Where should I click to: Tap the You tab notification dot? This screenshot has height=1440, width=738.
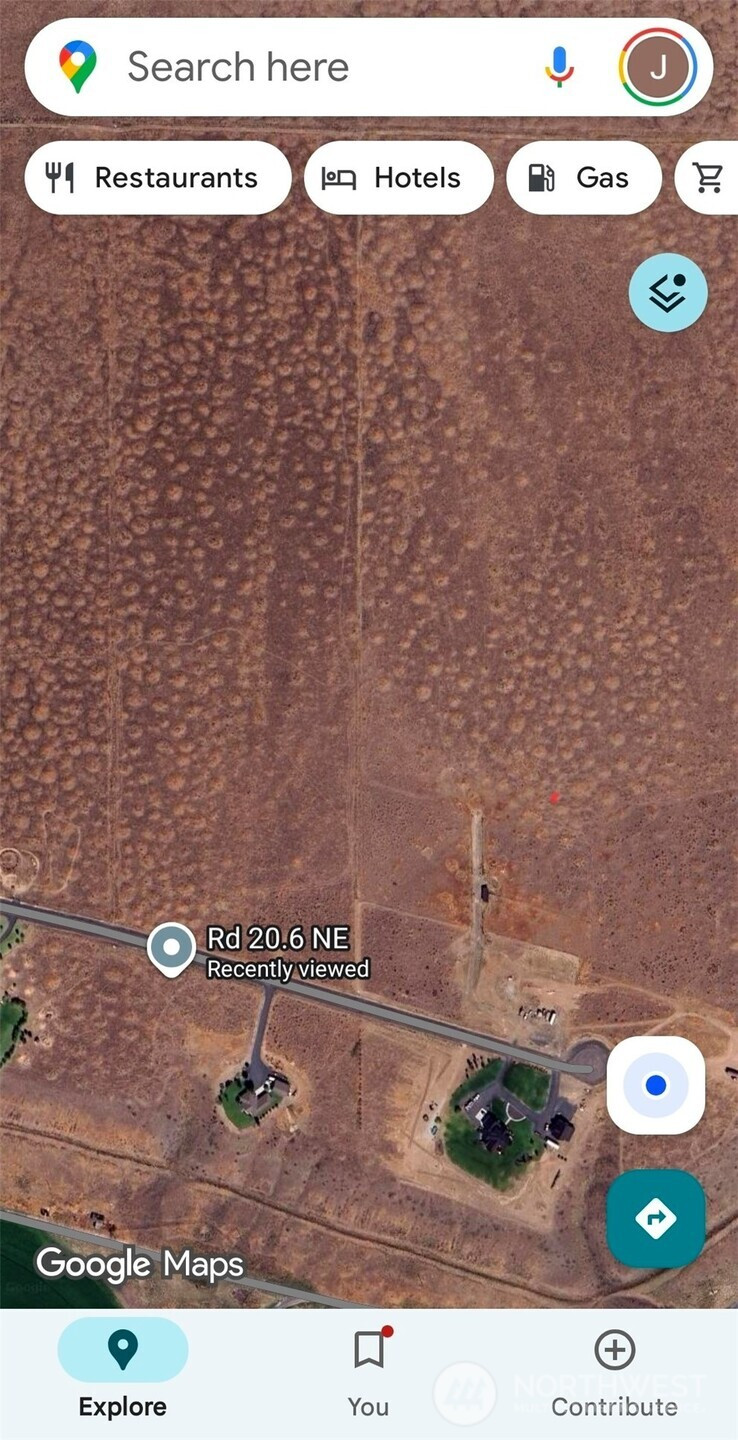(387, 1330)
